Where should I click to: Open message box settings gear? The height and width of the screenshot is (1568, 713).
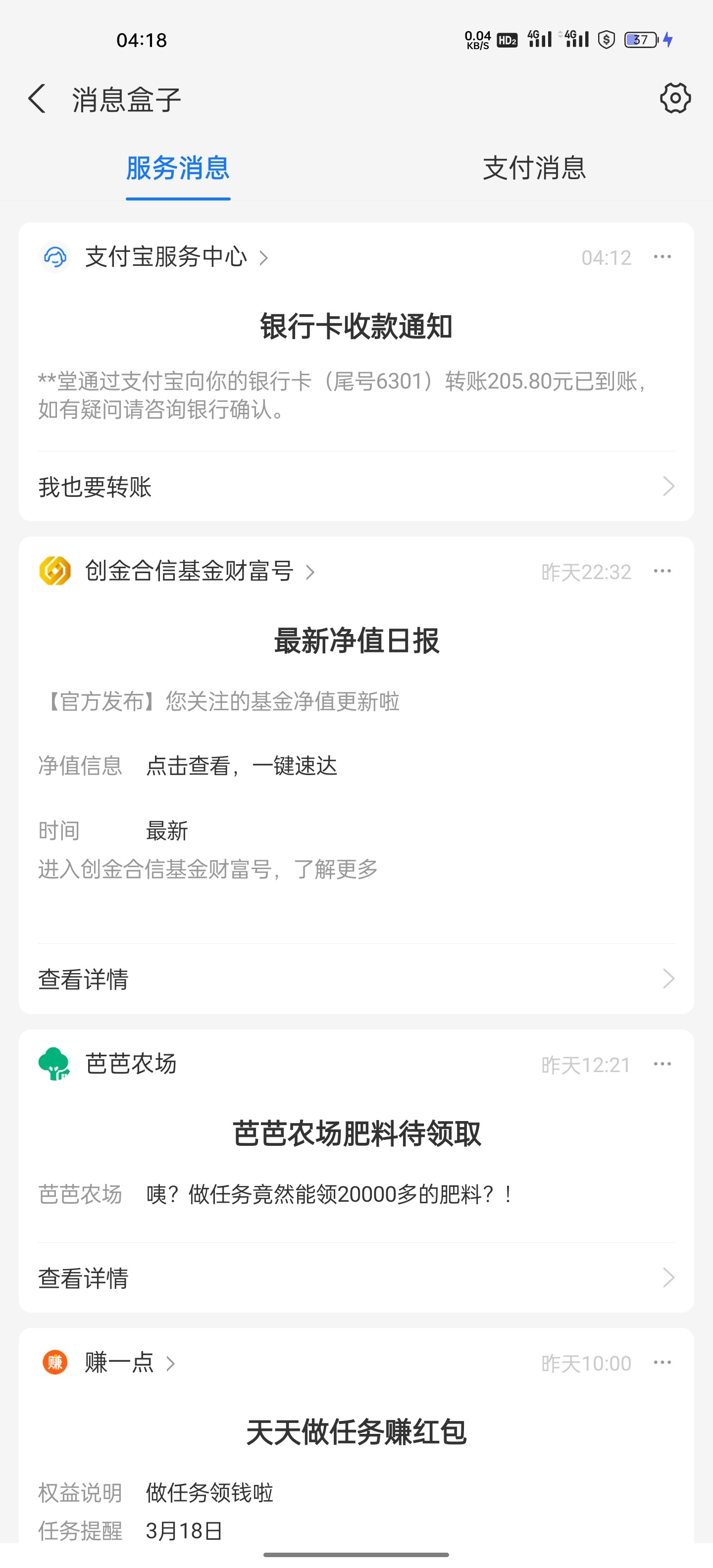pyautogui.click(x=675, y=98)
